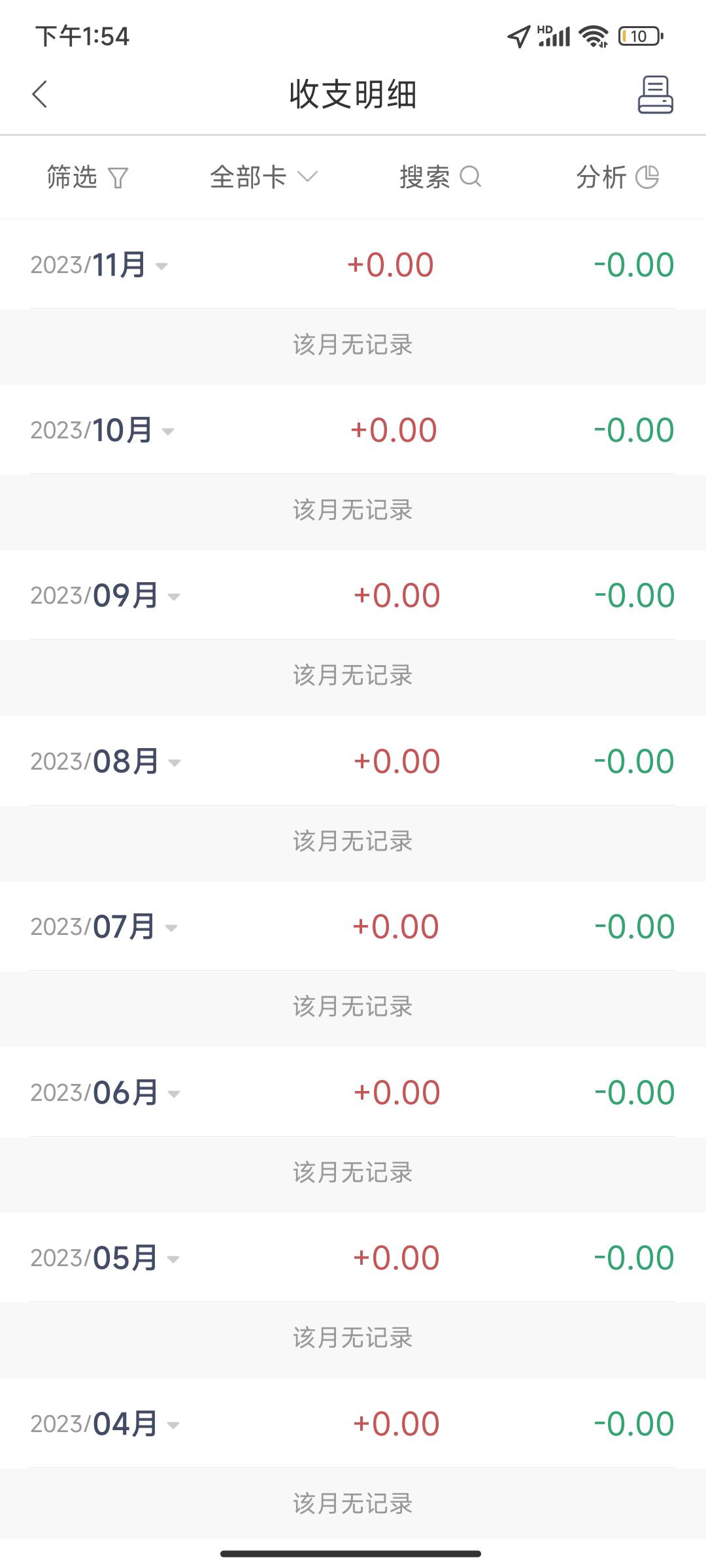Open the 筛选 filter options

88,177
